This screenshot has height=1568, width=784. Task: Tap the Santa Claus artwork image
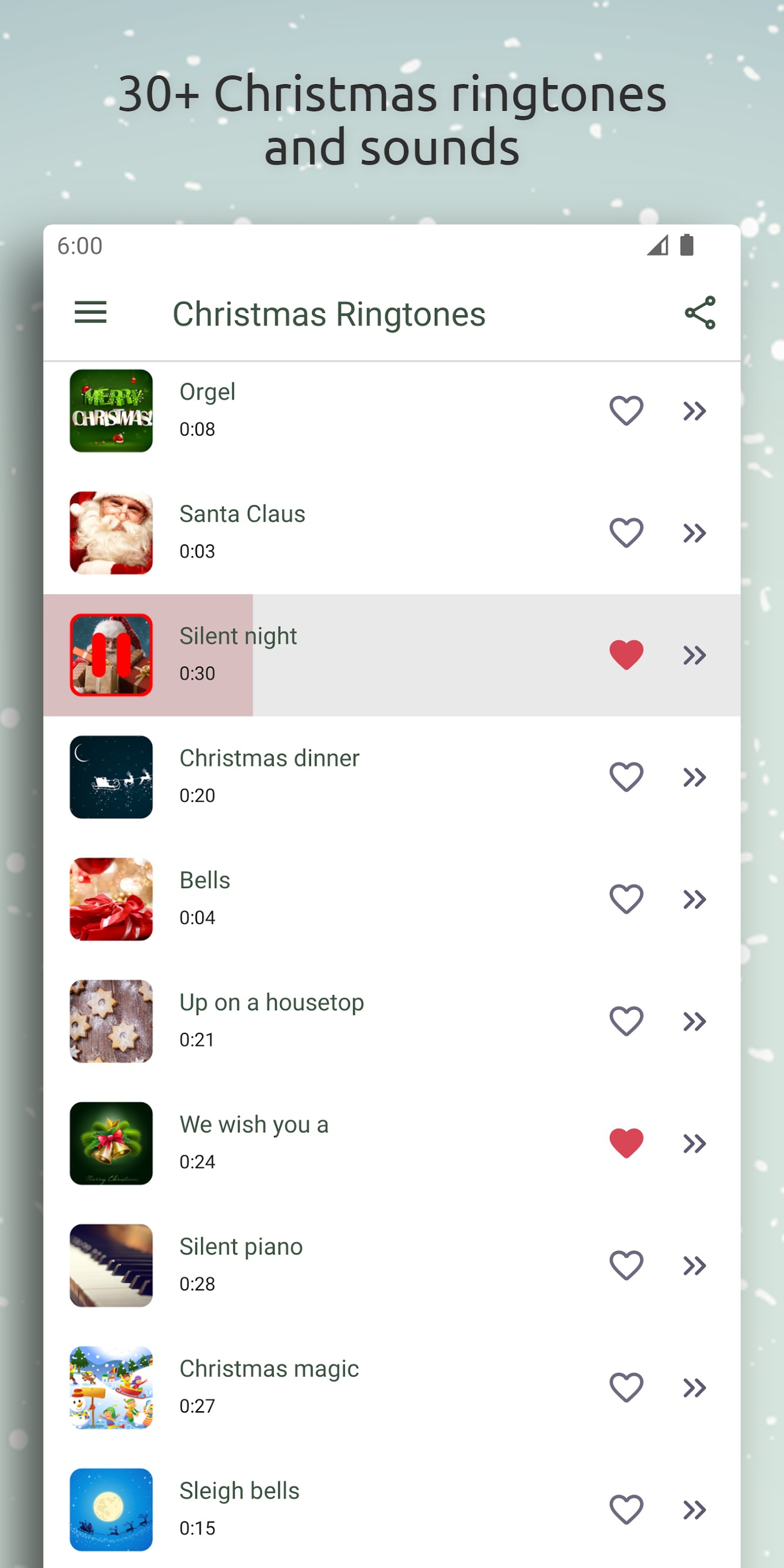[x=111, y=533]
